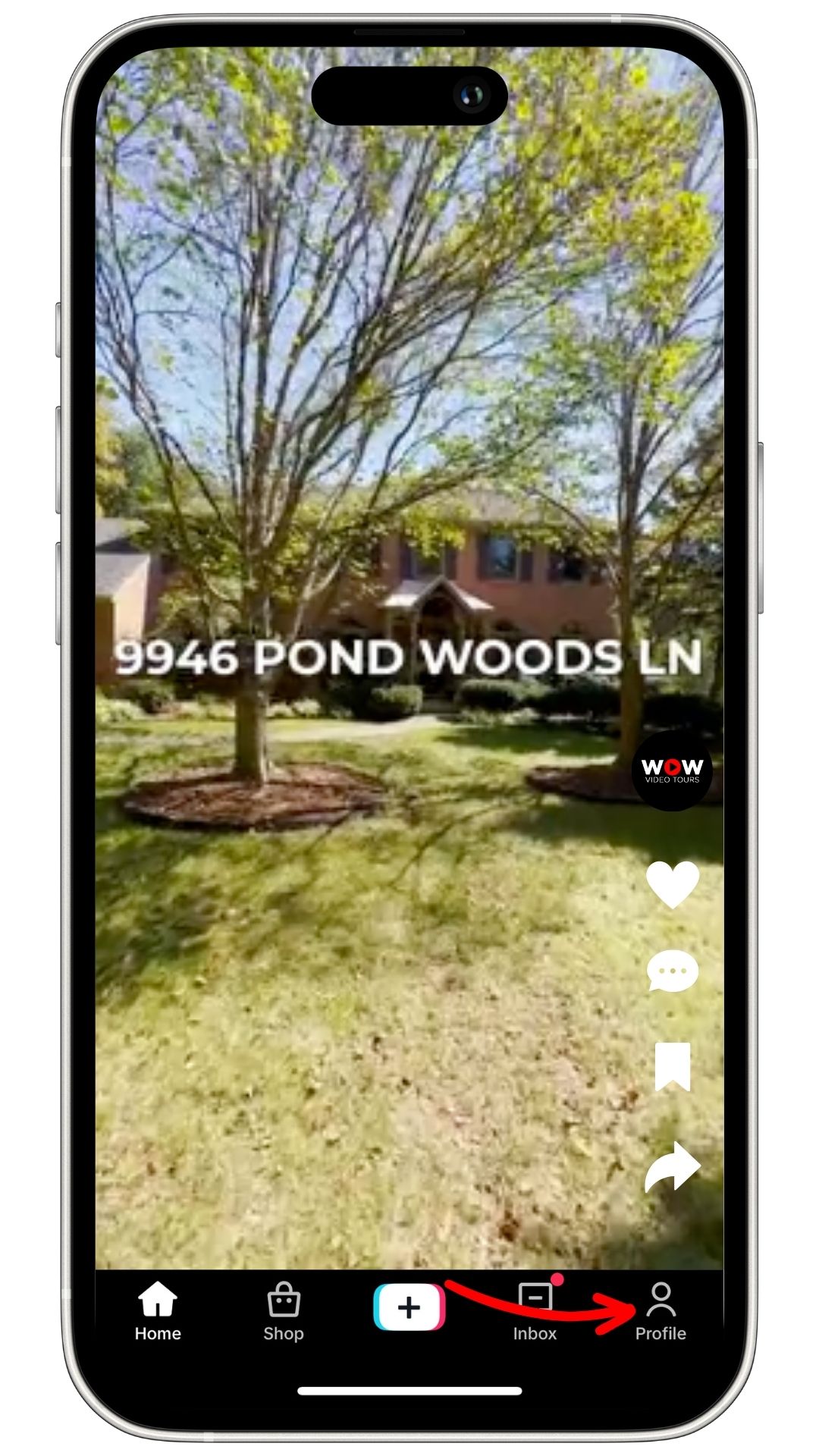Create a new post with plus button
The width and height of the screenshot is (819, 1456).
[409, 1307]
